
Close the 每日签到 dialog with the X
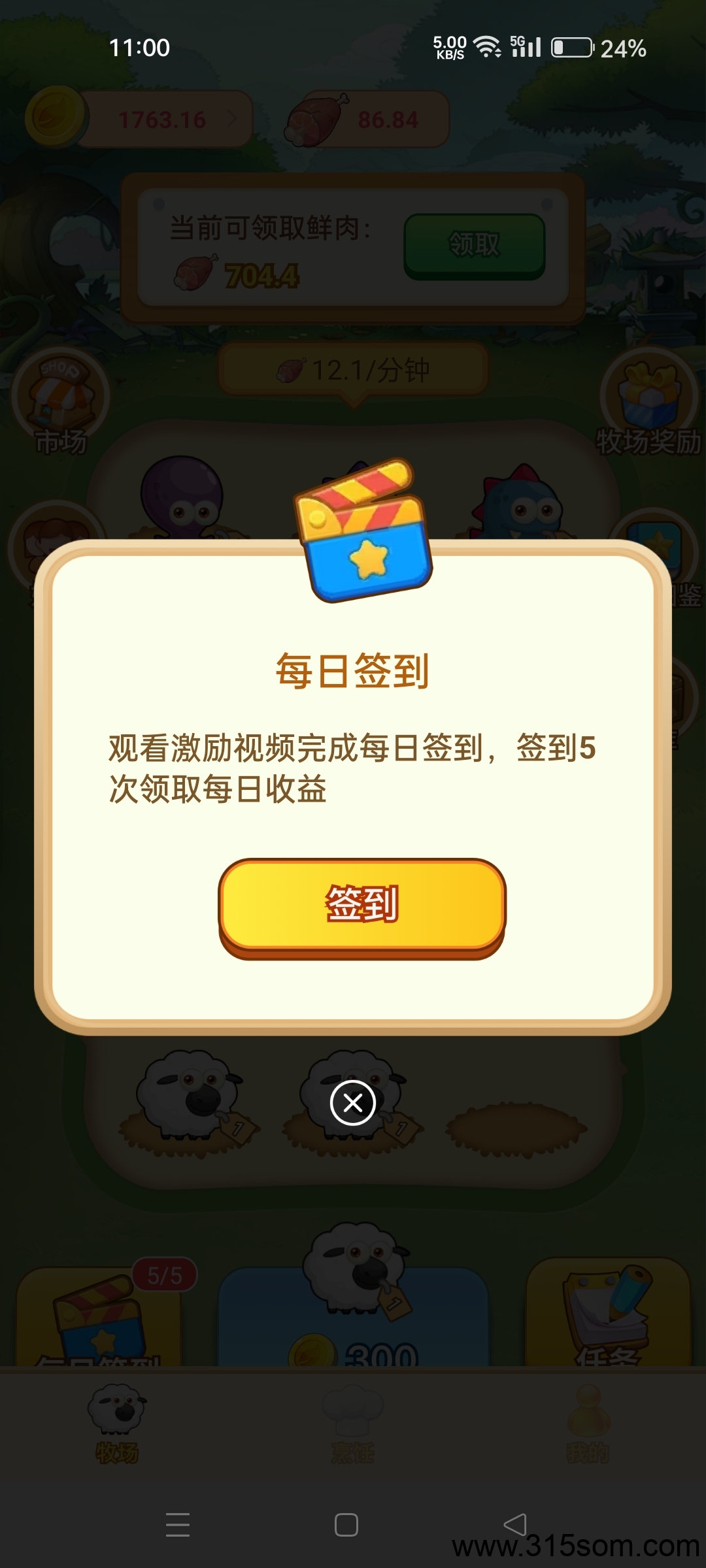(x=353, y=1103)
